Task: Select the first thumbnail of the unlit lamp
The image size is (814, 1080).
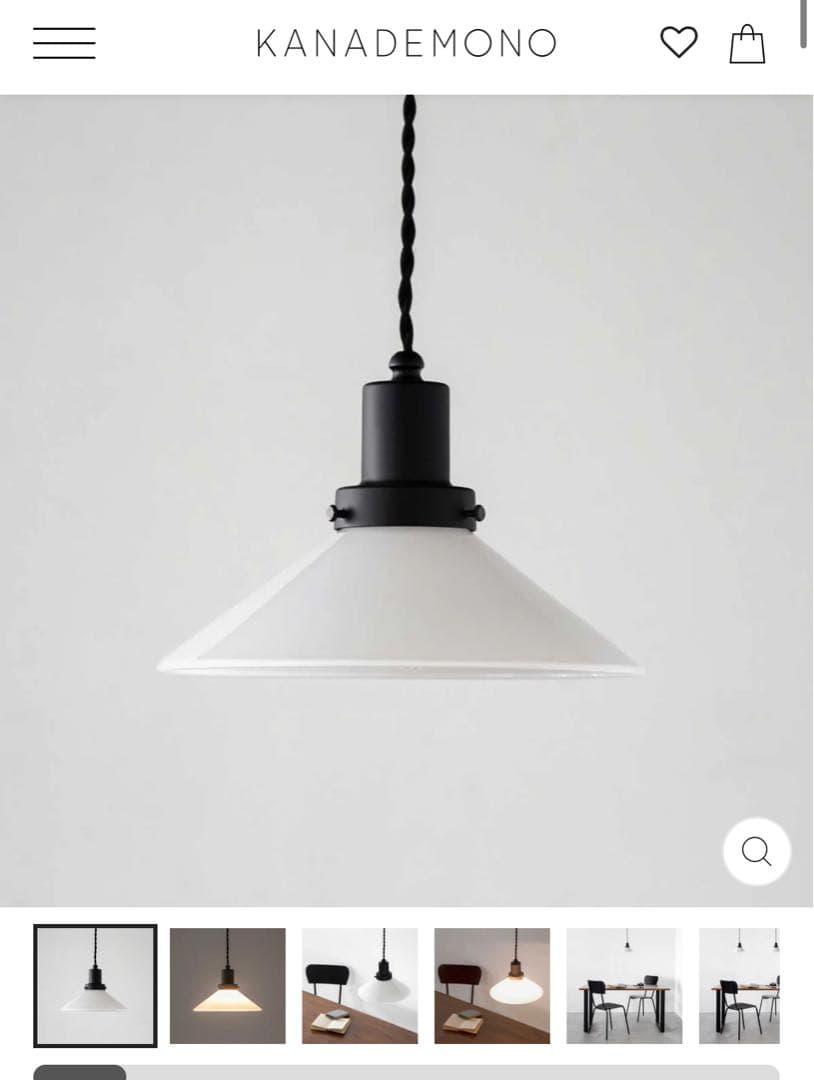Action: pos(95,986)
